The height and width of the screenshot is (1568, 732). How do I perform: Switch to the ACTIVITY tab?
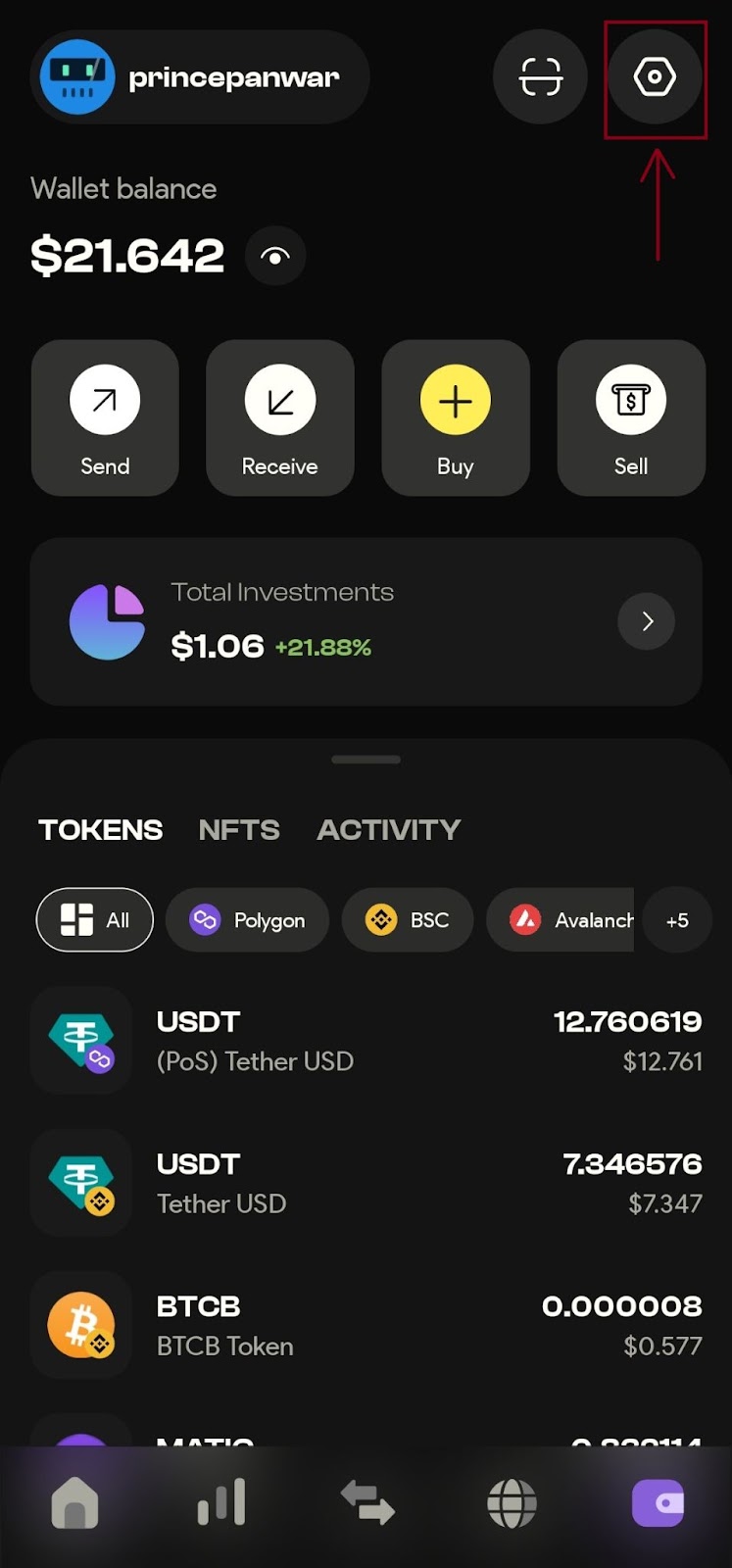(x=389, y=830)
